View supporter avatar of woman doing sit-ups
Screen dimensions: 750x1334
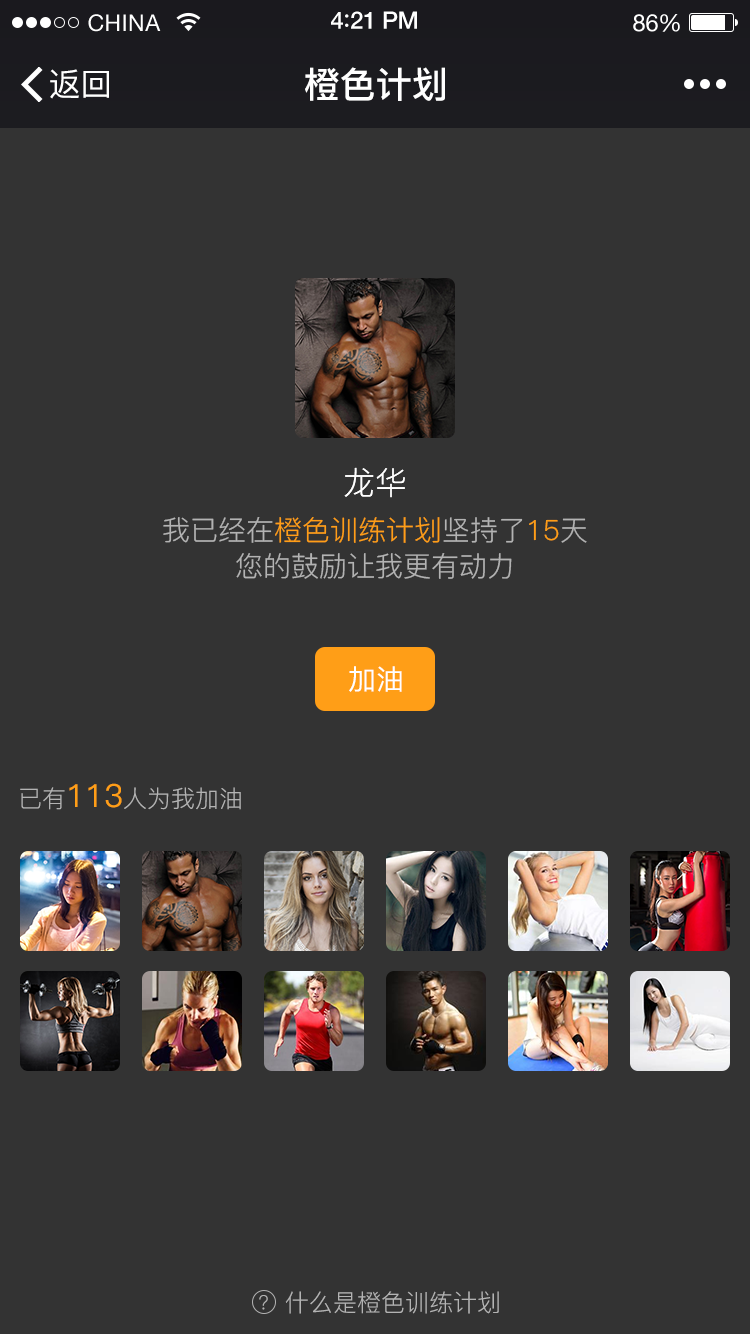pyautogui.click(x=558, y=901)
